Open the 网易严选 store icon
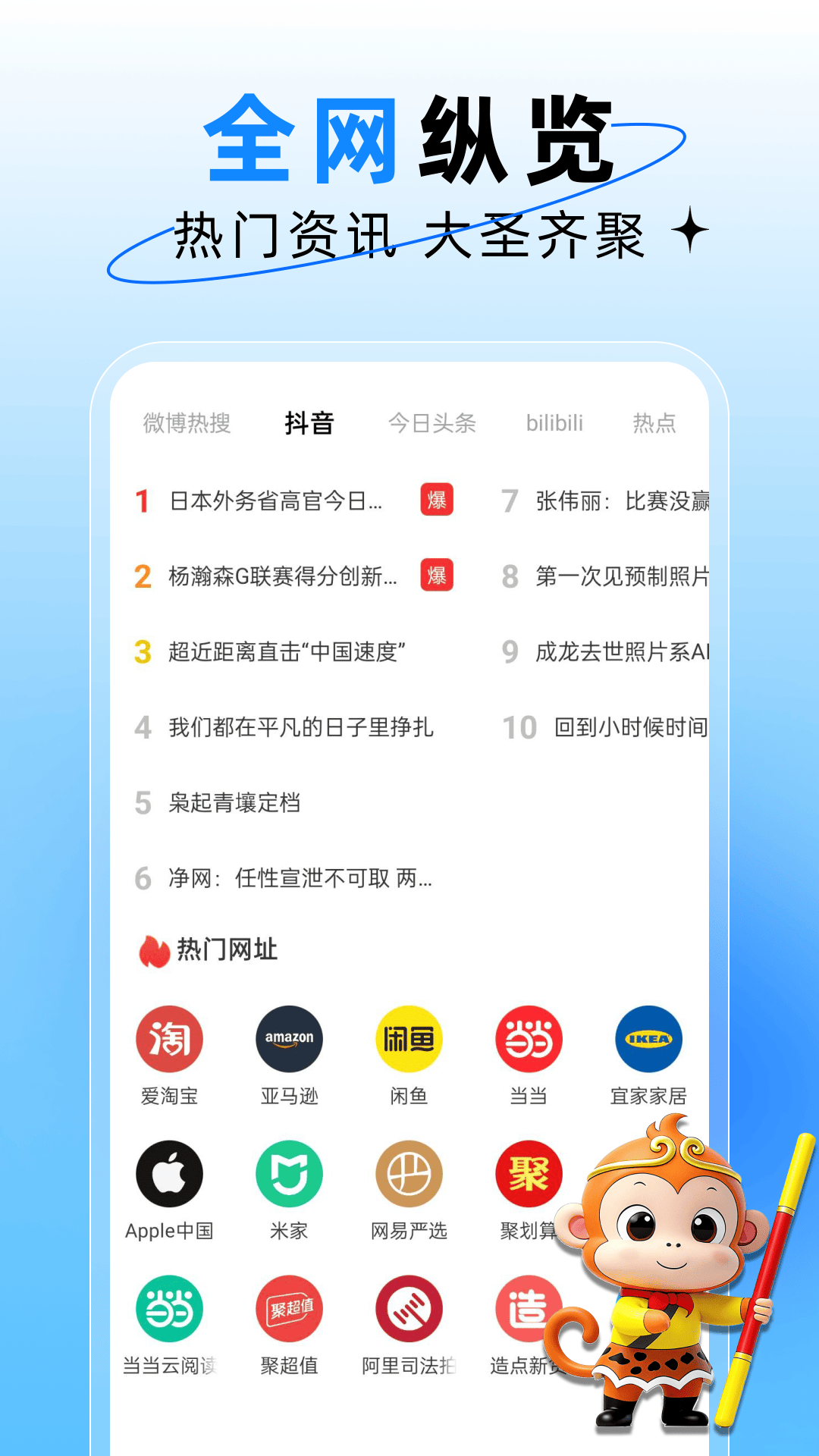Image resolution: width=819 pixels, height=1456 pixels. [x=409, y=1175]
